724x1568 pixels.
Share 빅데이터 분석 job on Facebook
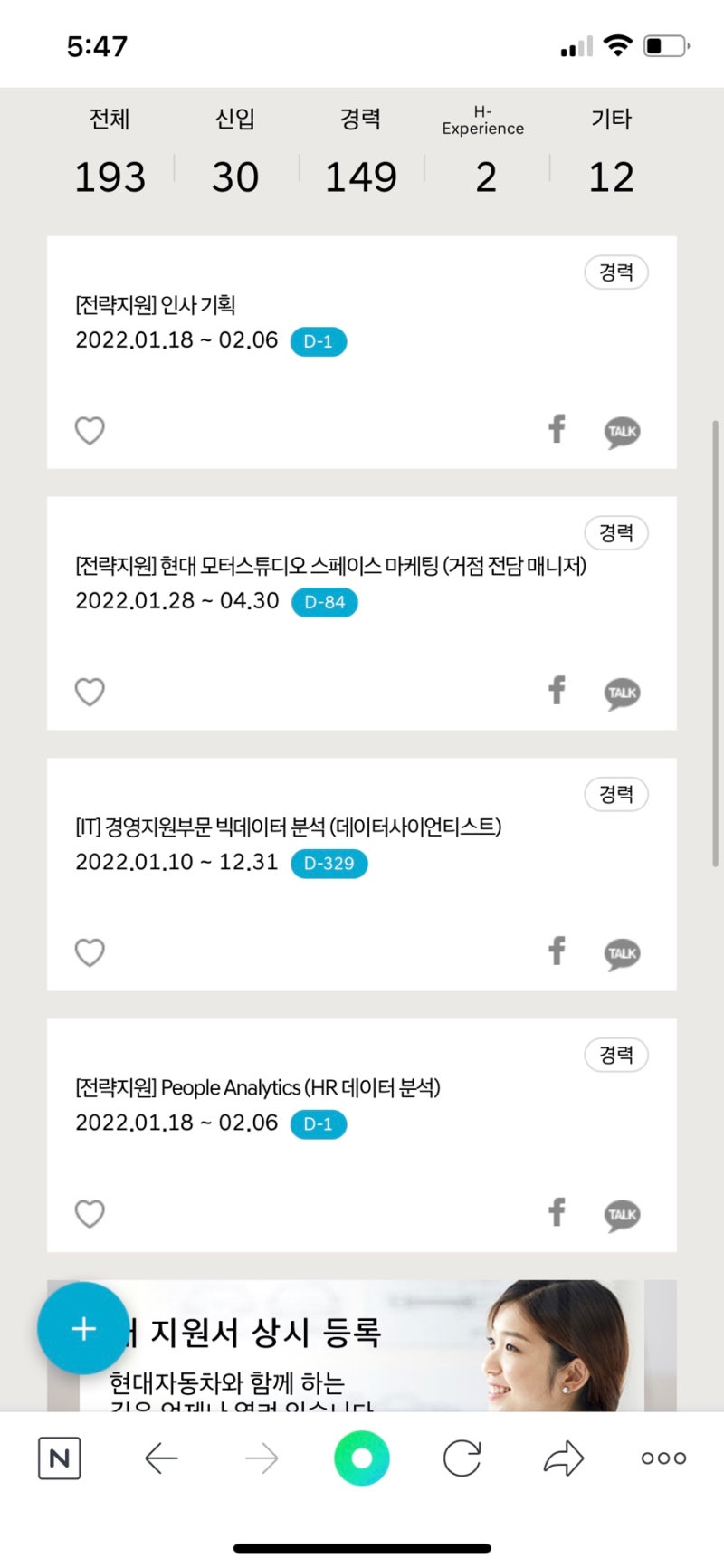(x=557, y=951)
